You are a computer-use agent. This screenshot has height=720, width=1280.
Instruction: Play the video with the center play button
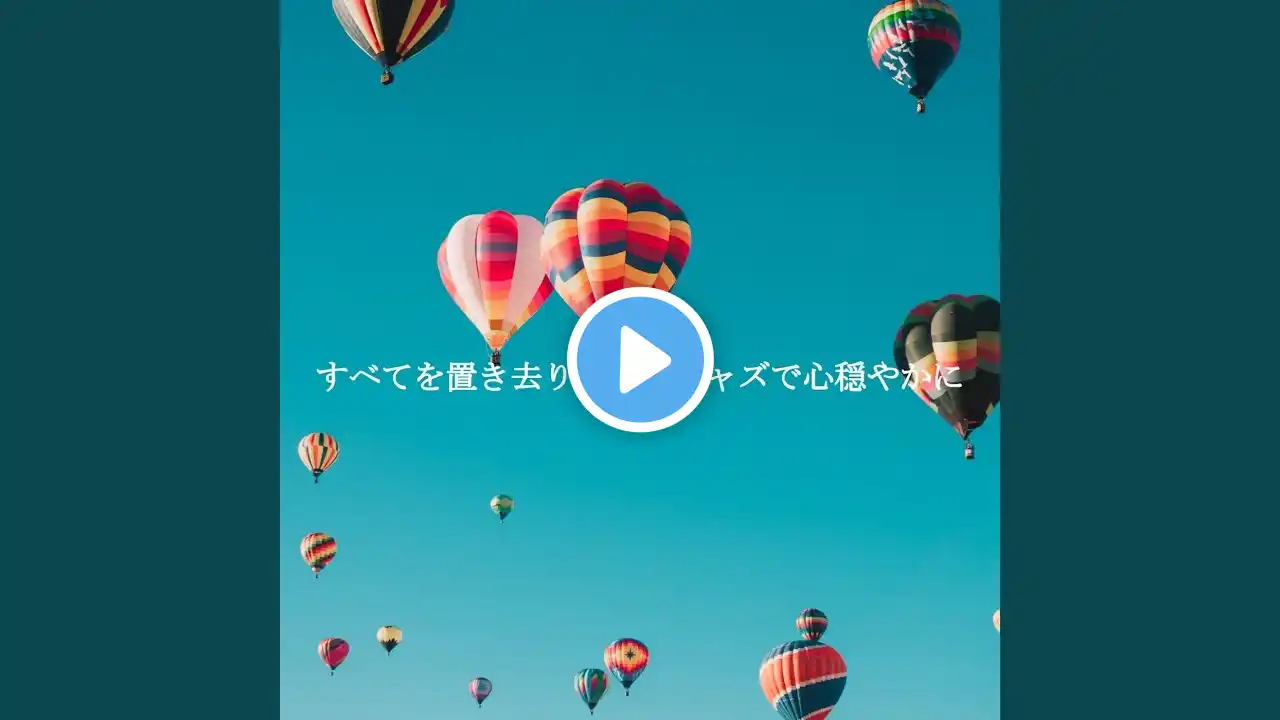(640, 360)
